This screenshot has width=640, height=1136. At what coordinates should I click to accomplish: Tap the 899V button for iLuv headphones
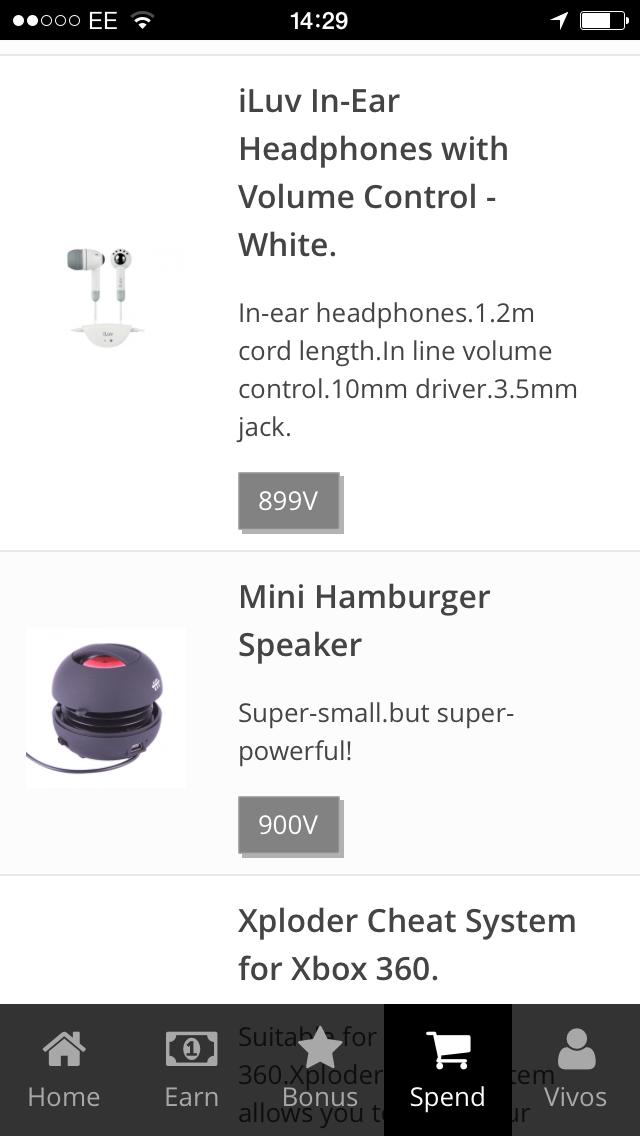[x=289, y=500]
